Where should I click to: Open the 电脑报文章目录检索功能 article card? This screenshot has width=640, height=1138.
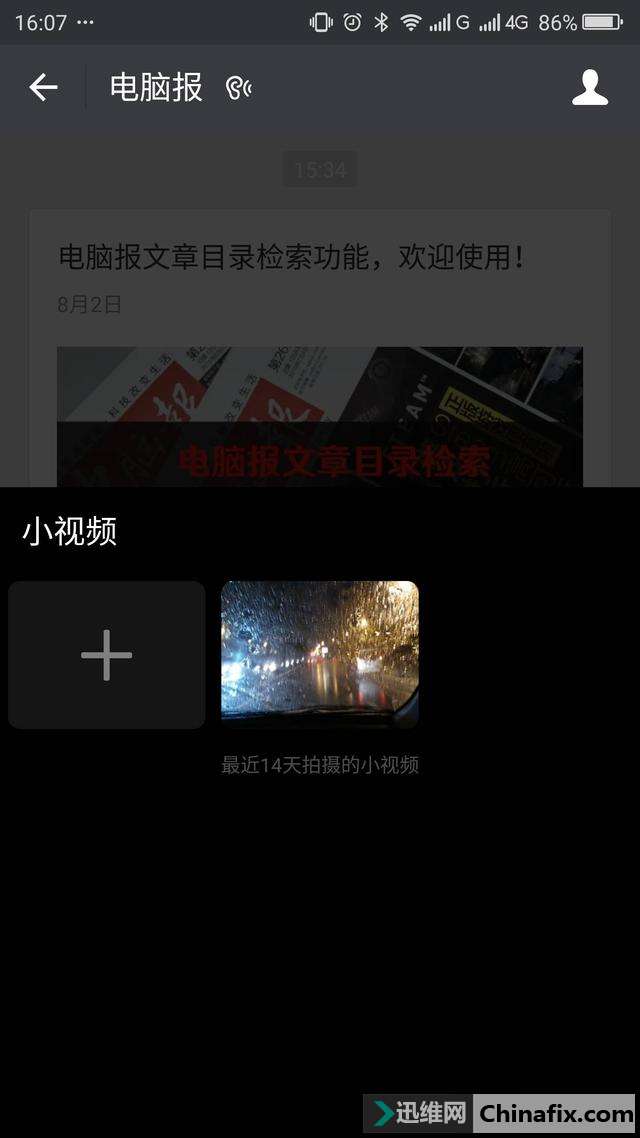click(320, 348)
